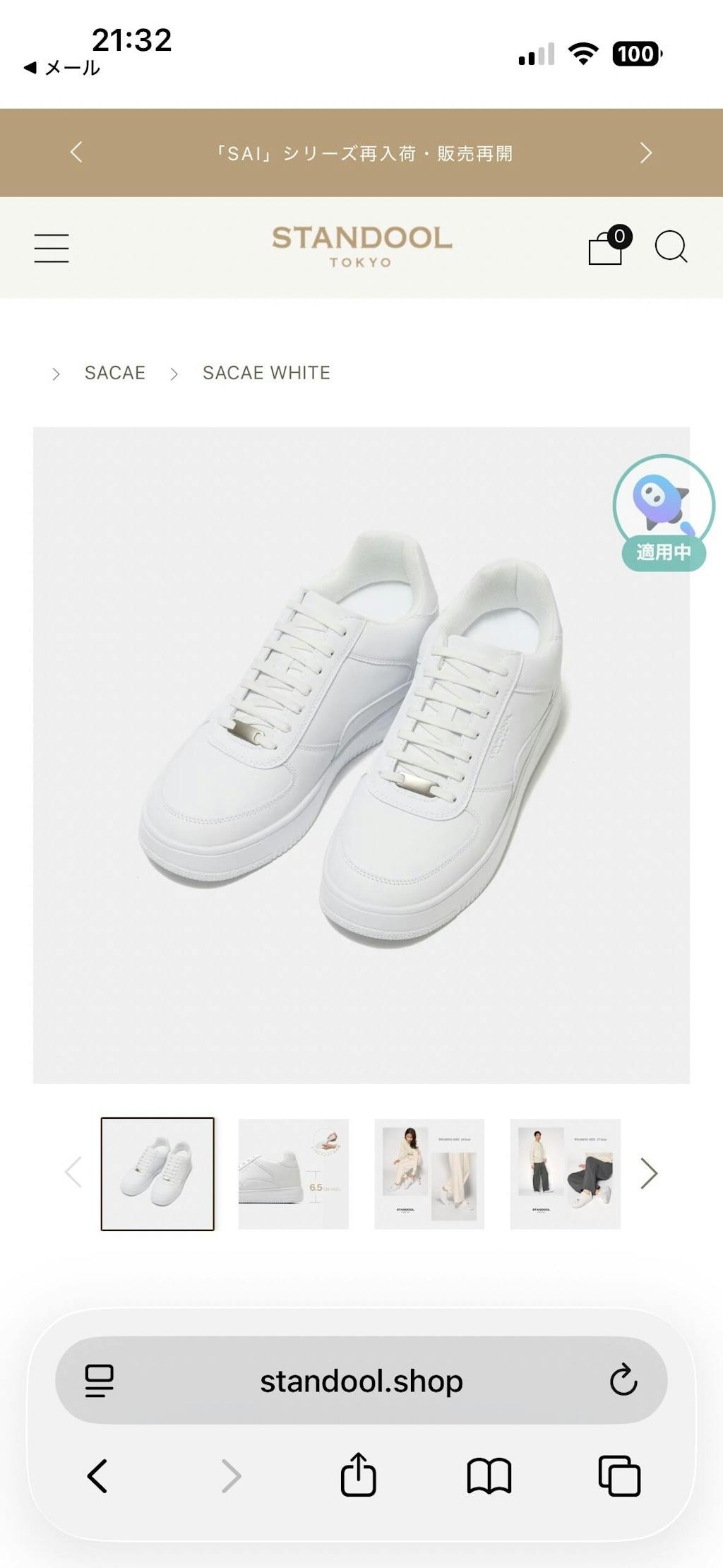Image resolution: width=723 pixels, height=1568 pixels.
Task: Show next product thumbnails
Action: click(x=649, y=1173)
